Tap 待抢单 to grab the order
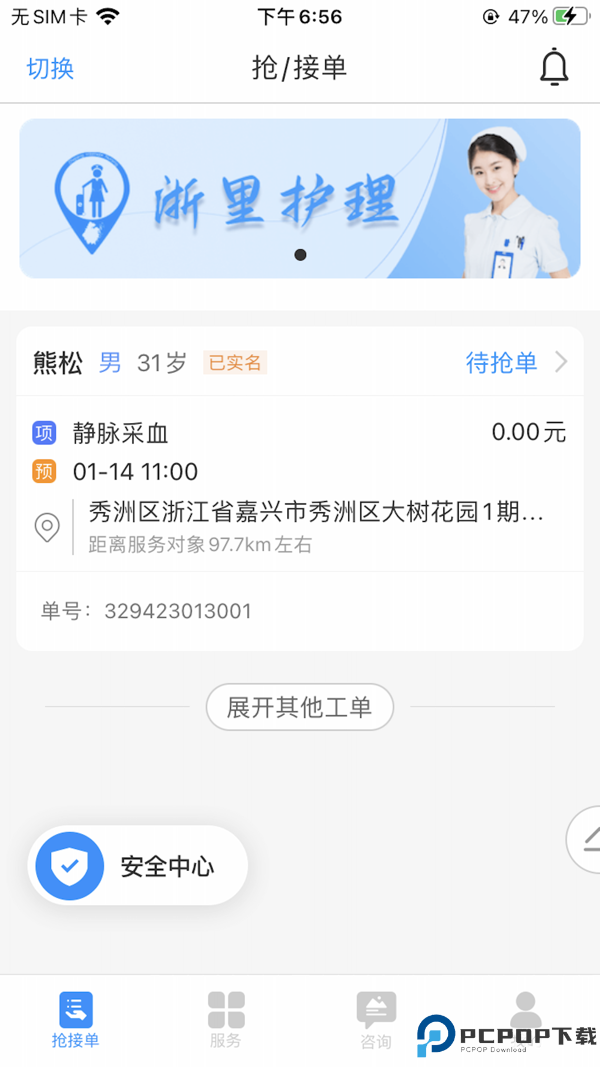The image size is (600, 1067). point(502,362)
